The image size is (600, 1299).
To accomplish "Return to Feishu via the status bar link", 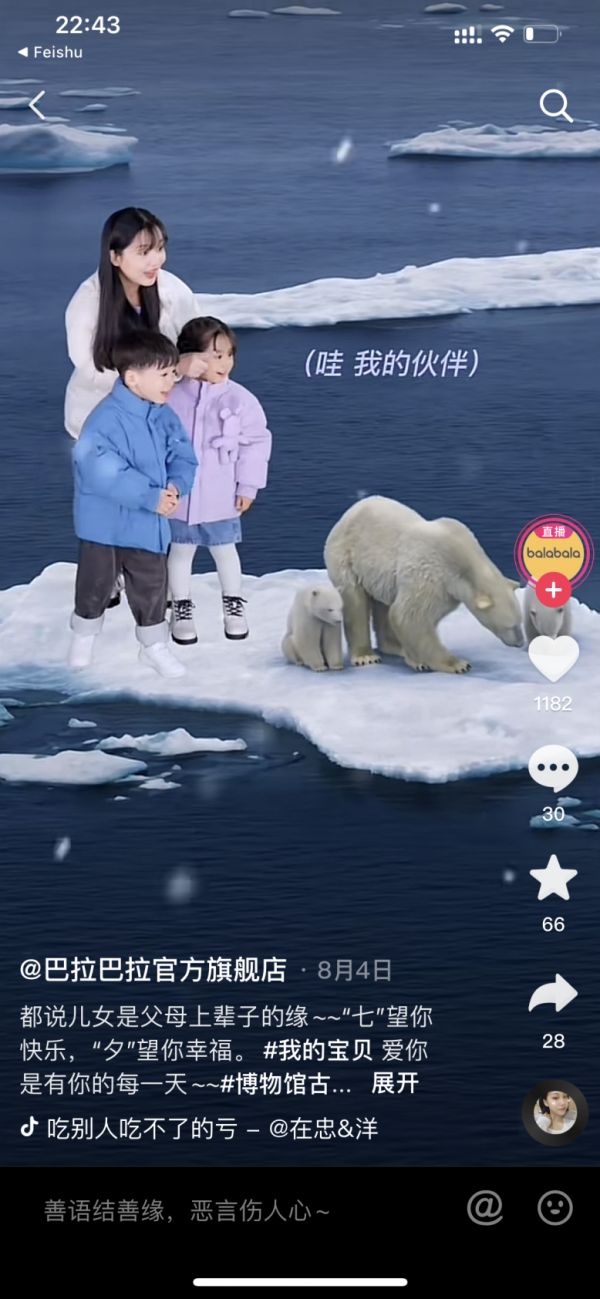I will [50, 52].
